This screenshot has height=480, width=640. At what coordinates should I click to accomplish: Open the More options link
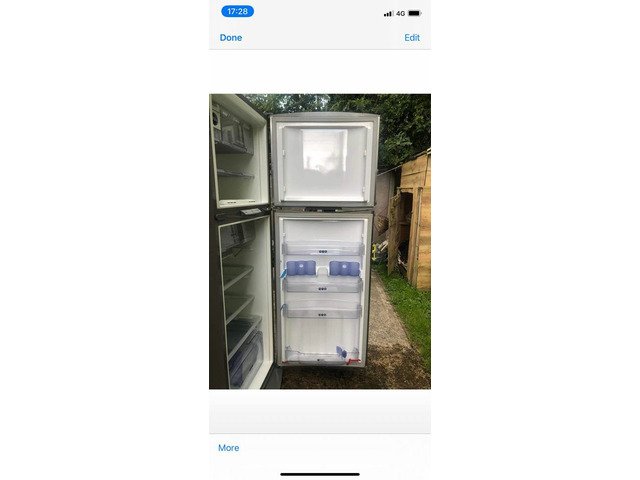(228, 448)
